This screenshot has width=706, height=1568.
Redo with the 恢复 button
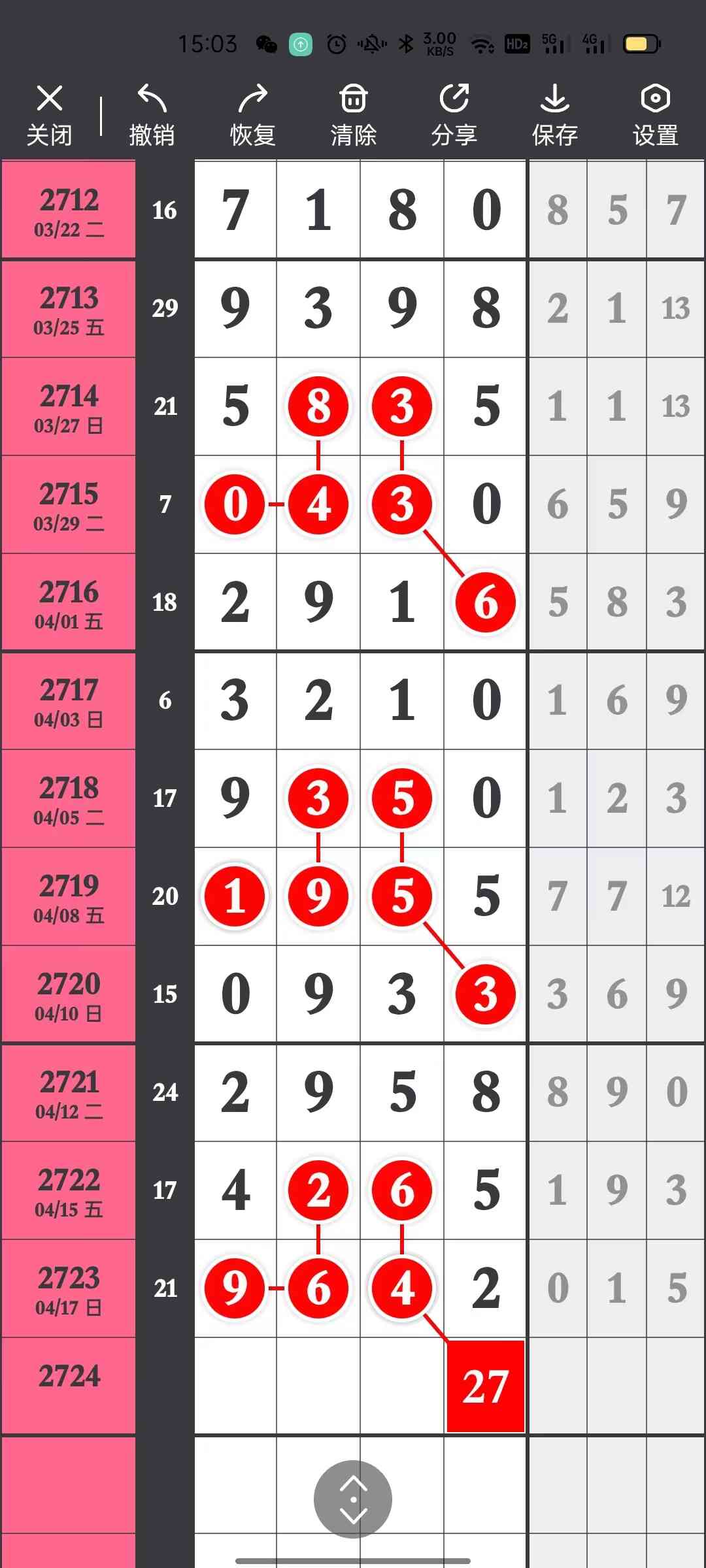click(253, 114)
